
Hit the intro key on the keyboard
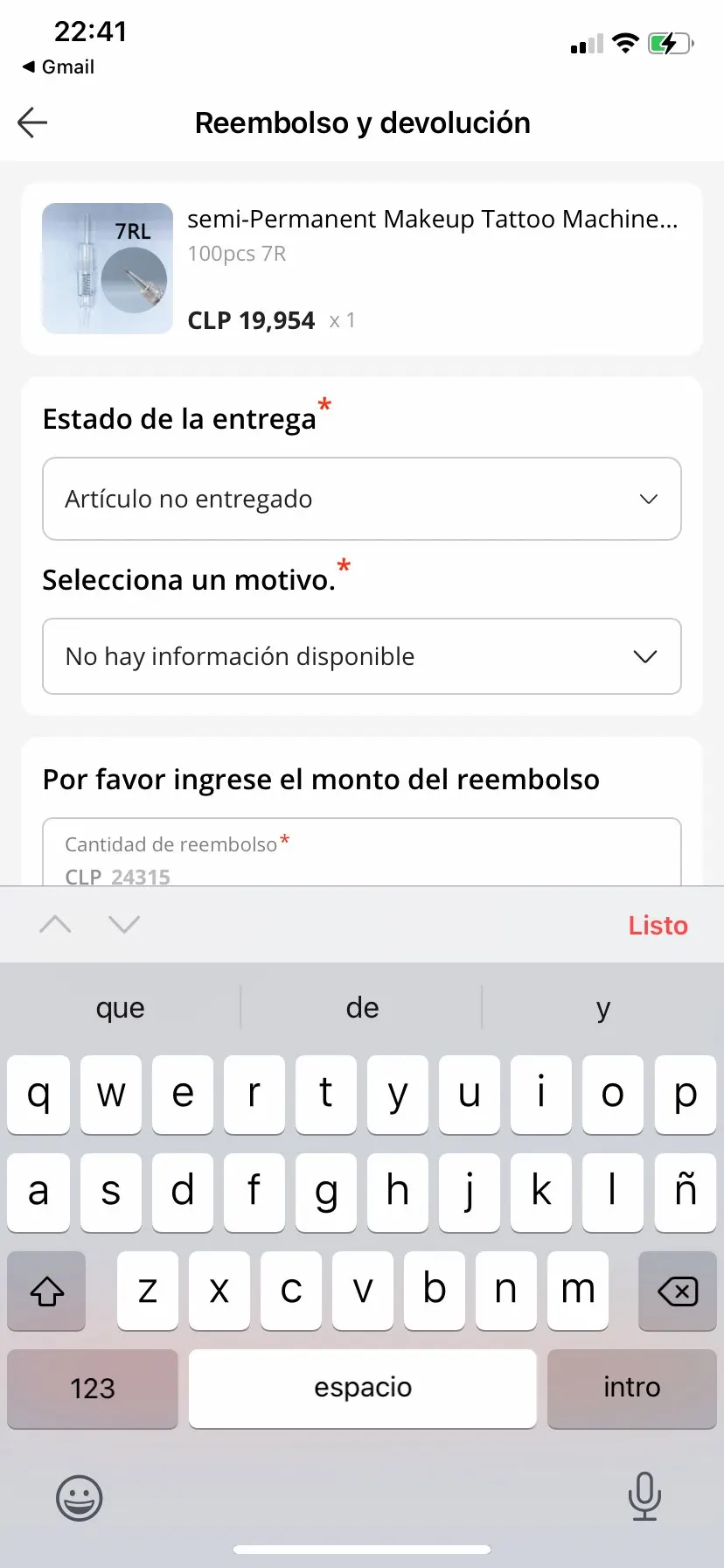(x=631, y=1388)
